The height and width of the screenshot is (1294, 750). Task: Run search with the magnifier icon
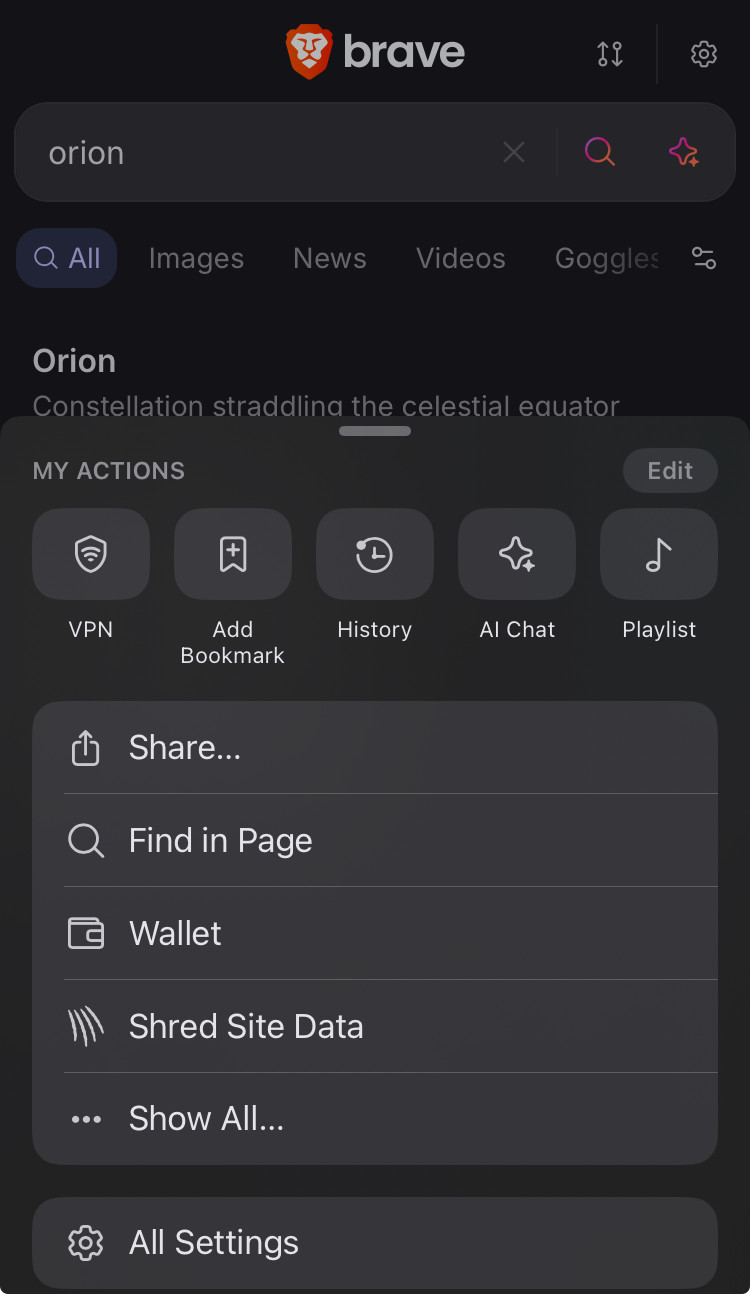tap(600, 152)
